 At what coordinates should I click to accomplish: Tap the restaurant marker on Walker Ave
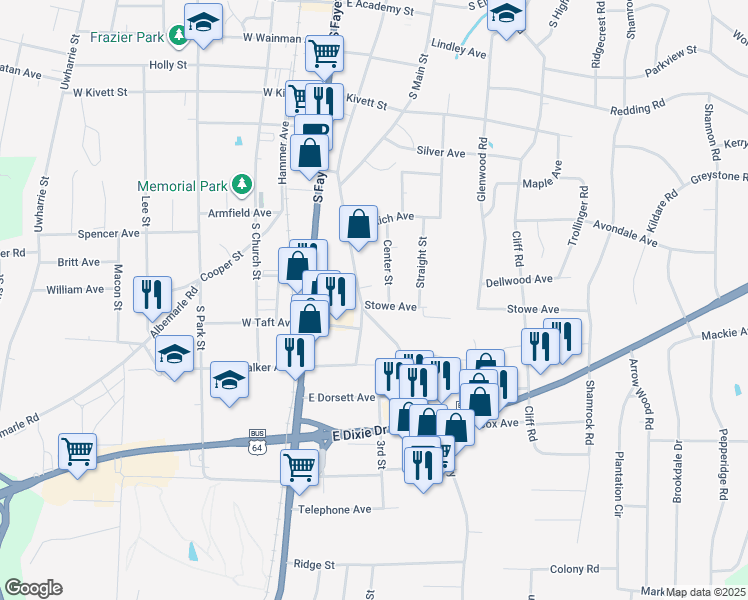[295, 352]
